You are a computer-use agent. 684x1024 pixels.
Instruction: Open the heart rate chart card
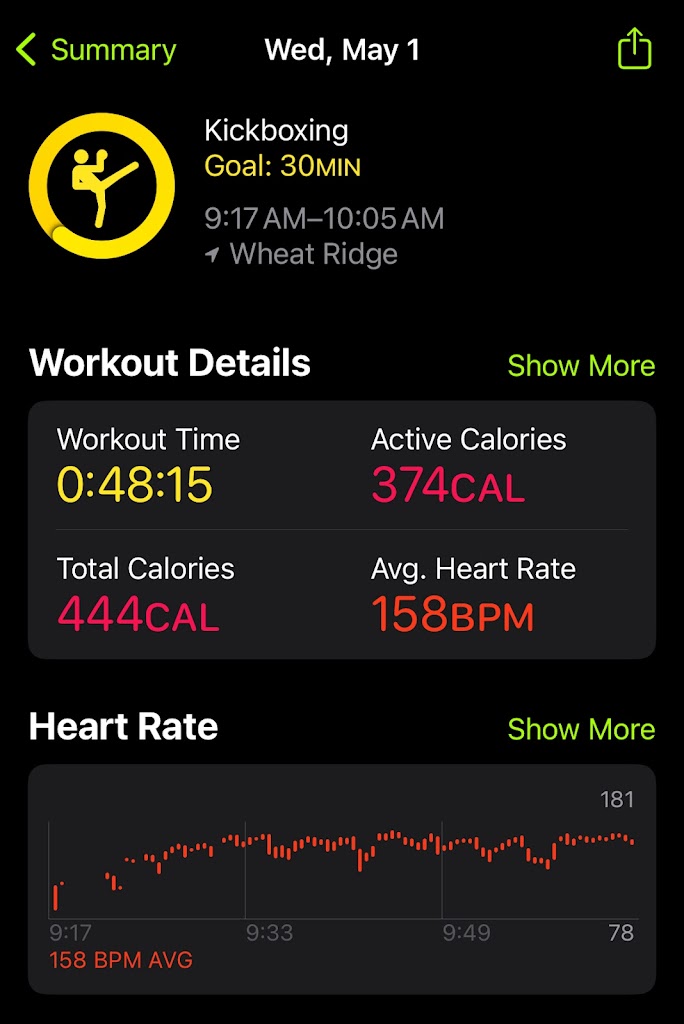(x=342, y=878)
